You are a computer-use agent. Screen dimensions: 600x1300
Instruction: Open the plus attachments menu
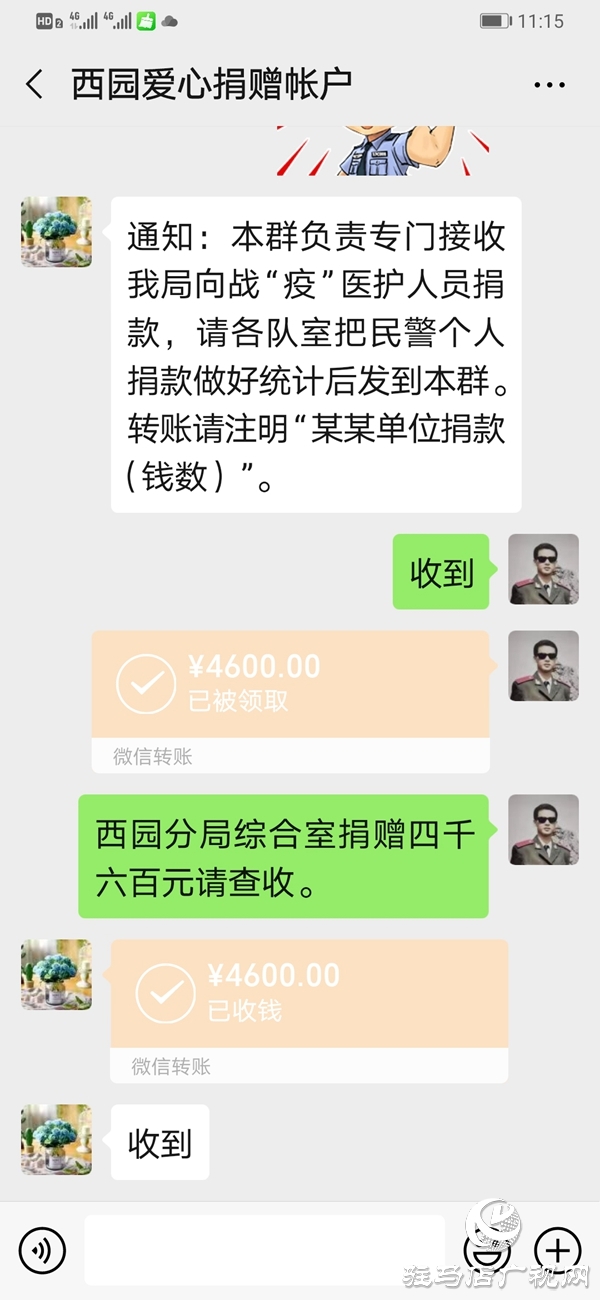(557, 1250)
